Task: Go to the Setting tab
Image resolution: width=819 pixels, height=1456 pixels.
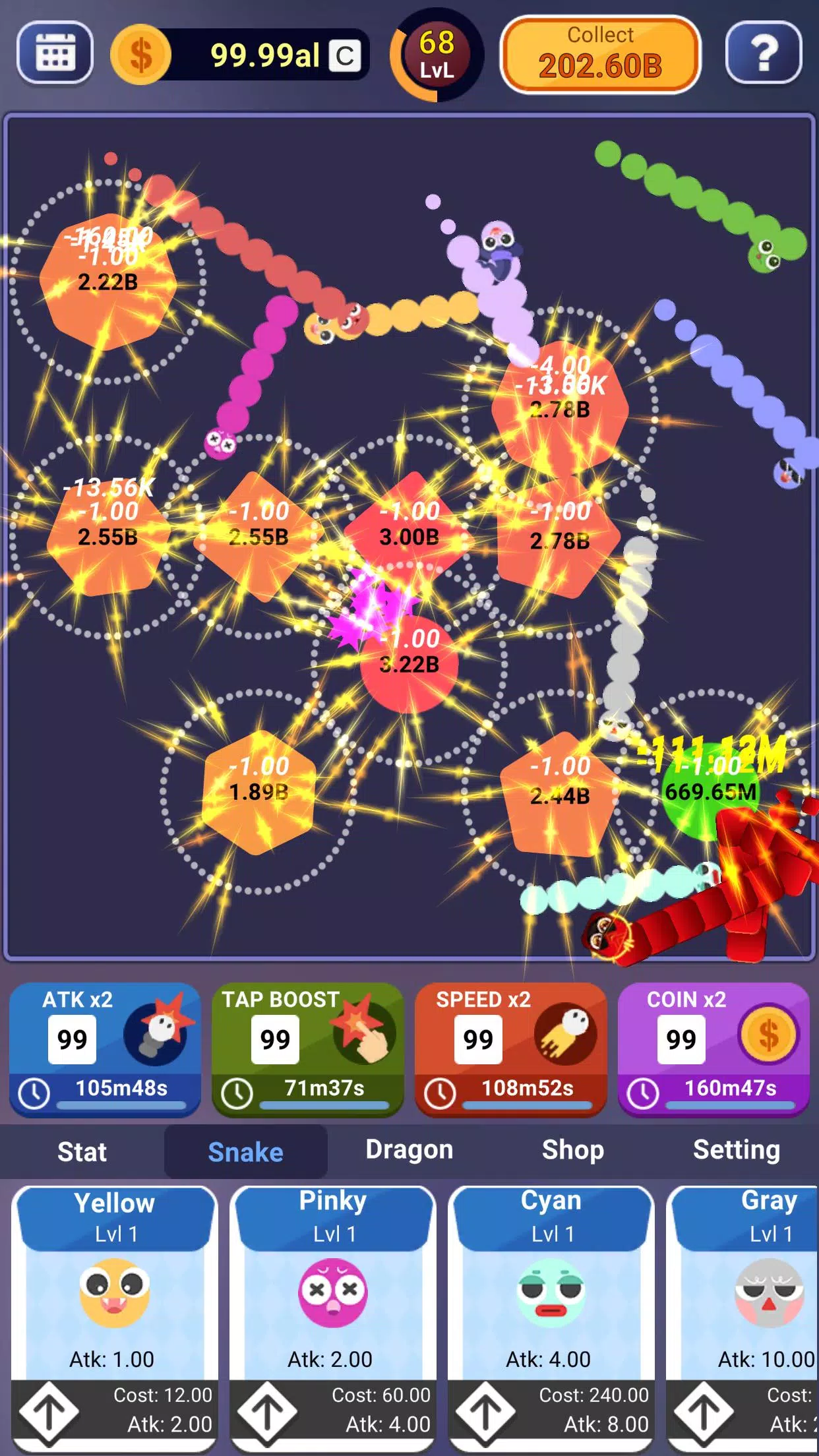Action: [x=736, y=1151]
